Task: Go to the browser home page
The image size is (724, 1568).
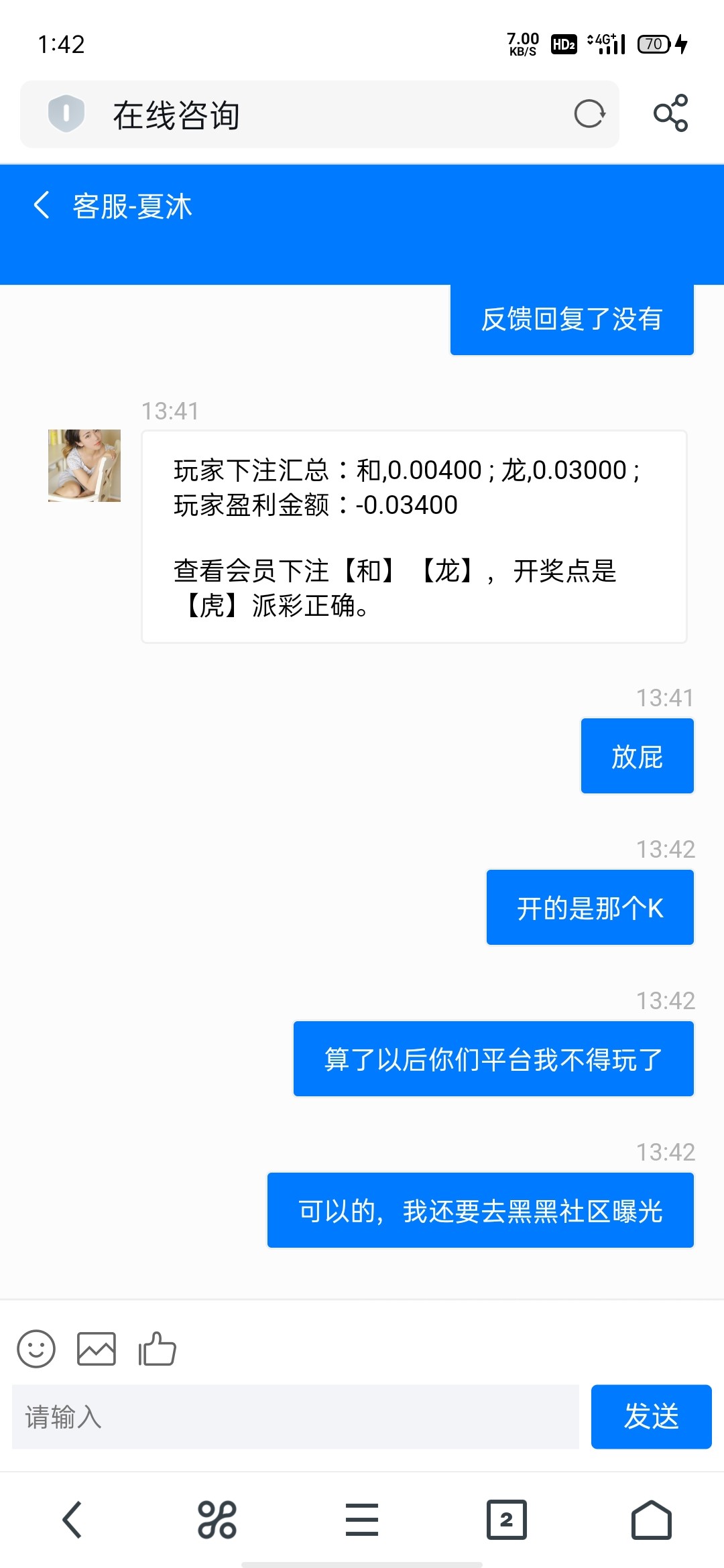Action: click(651, 1520)
